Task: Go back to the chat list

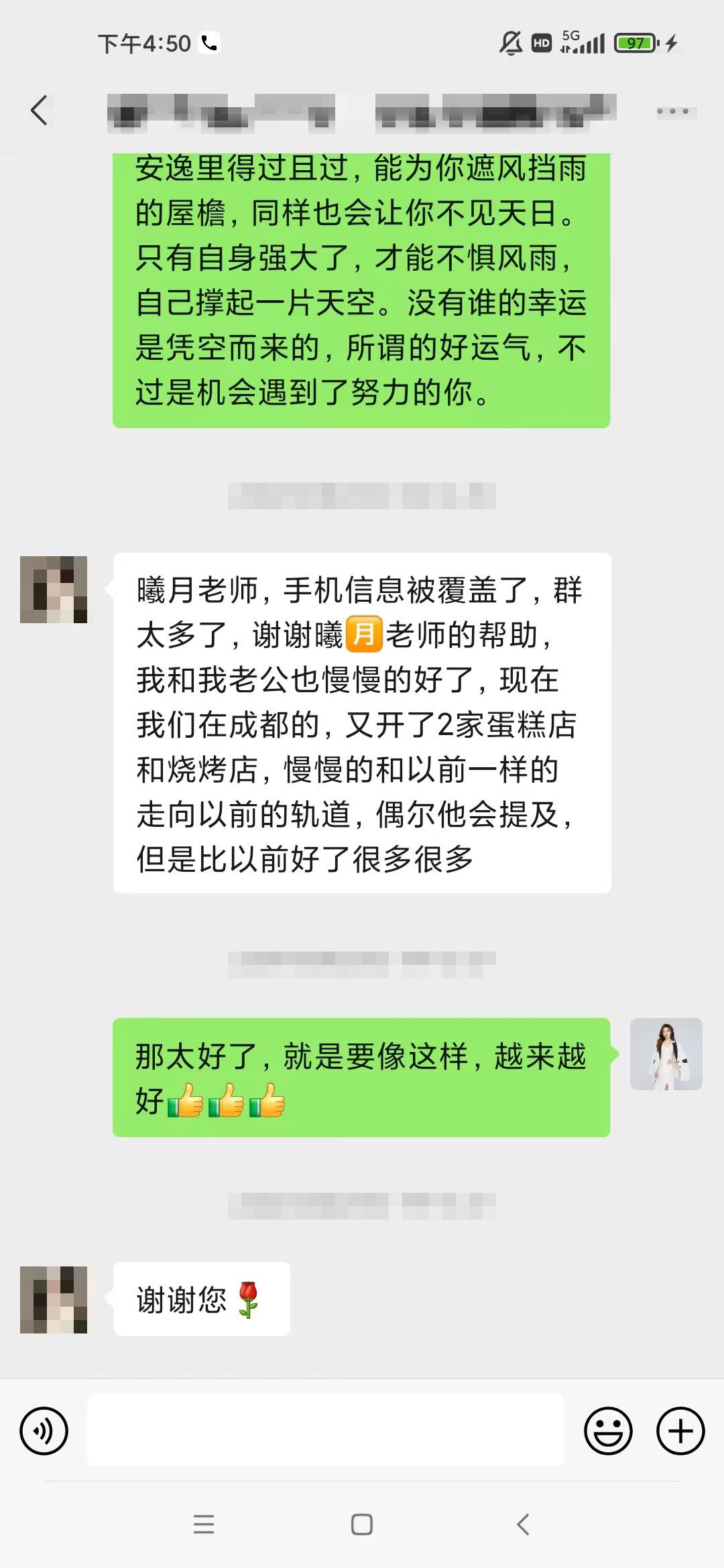Action: pos(40,111)
